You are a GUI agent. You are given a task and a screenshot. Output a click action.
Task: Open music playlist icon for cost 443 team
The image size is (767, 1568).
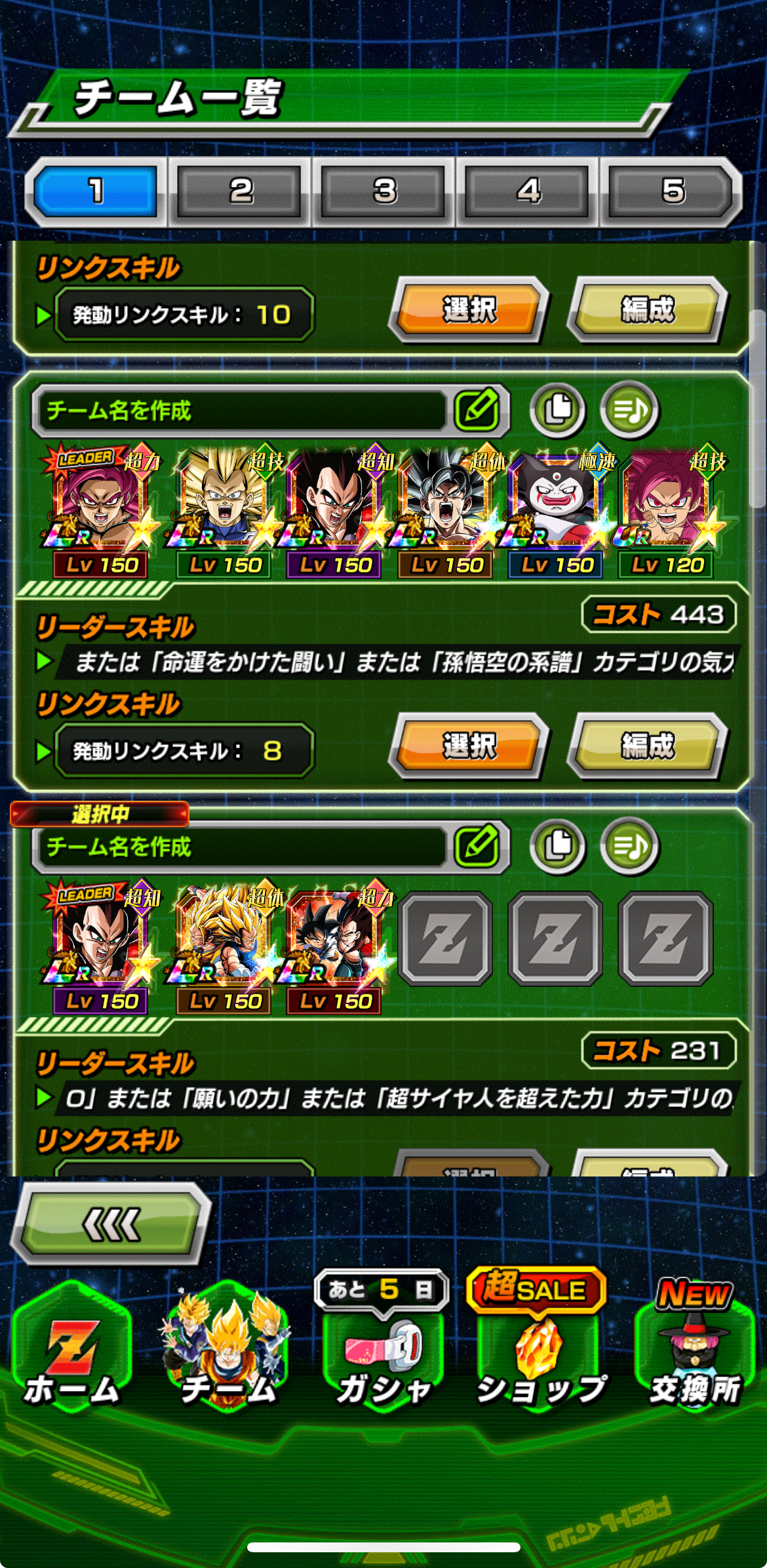(629, 410)
